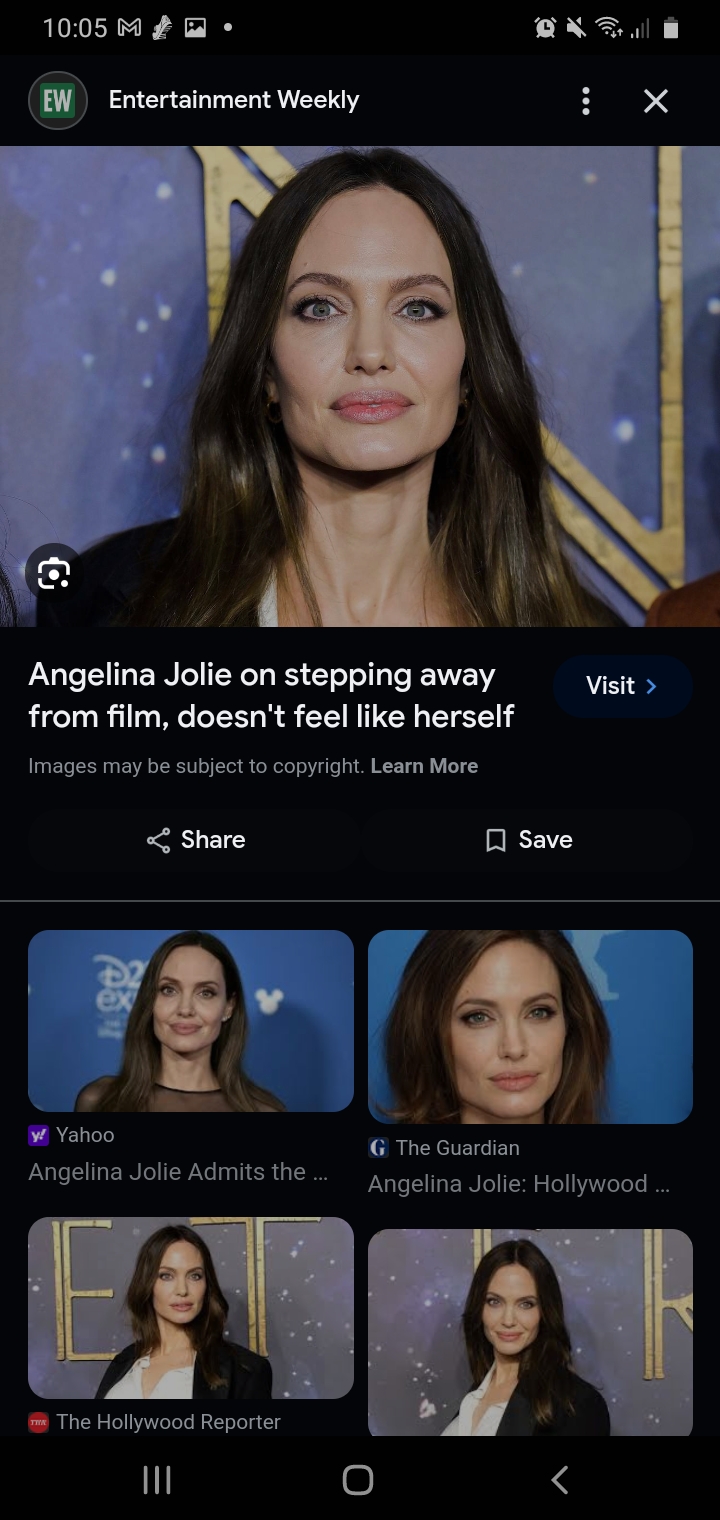Image resolution: width=720 pixels, height=1520 pixels.
Task: Open the Yahoo related image
Action: click(x=191, y=1021)
